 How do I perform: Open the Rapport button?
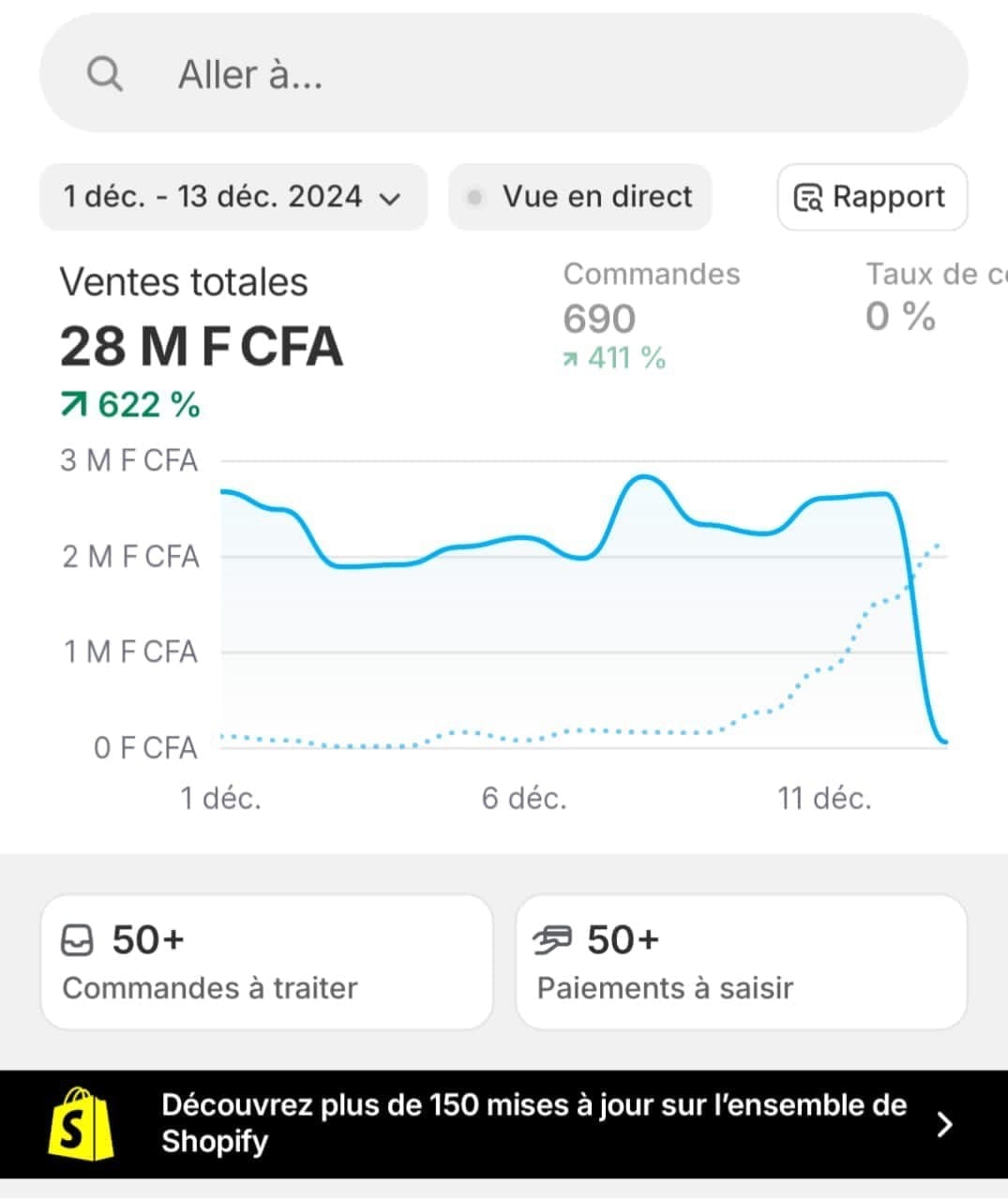coord(871,197)
